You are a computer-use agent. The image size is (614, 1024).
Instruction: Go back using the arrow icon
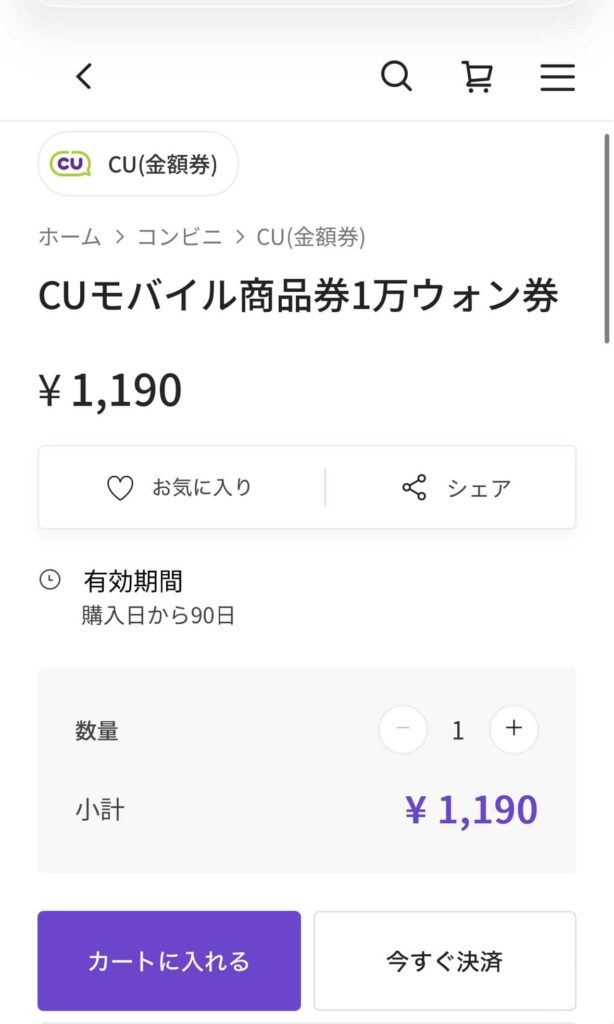(x=84, y=76)
